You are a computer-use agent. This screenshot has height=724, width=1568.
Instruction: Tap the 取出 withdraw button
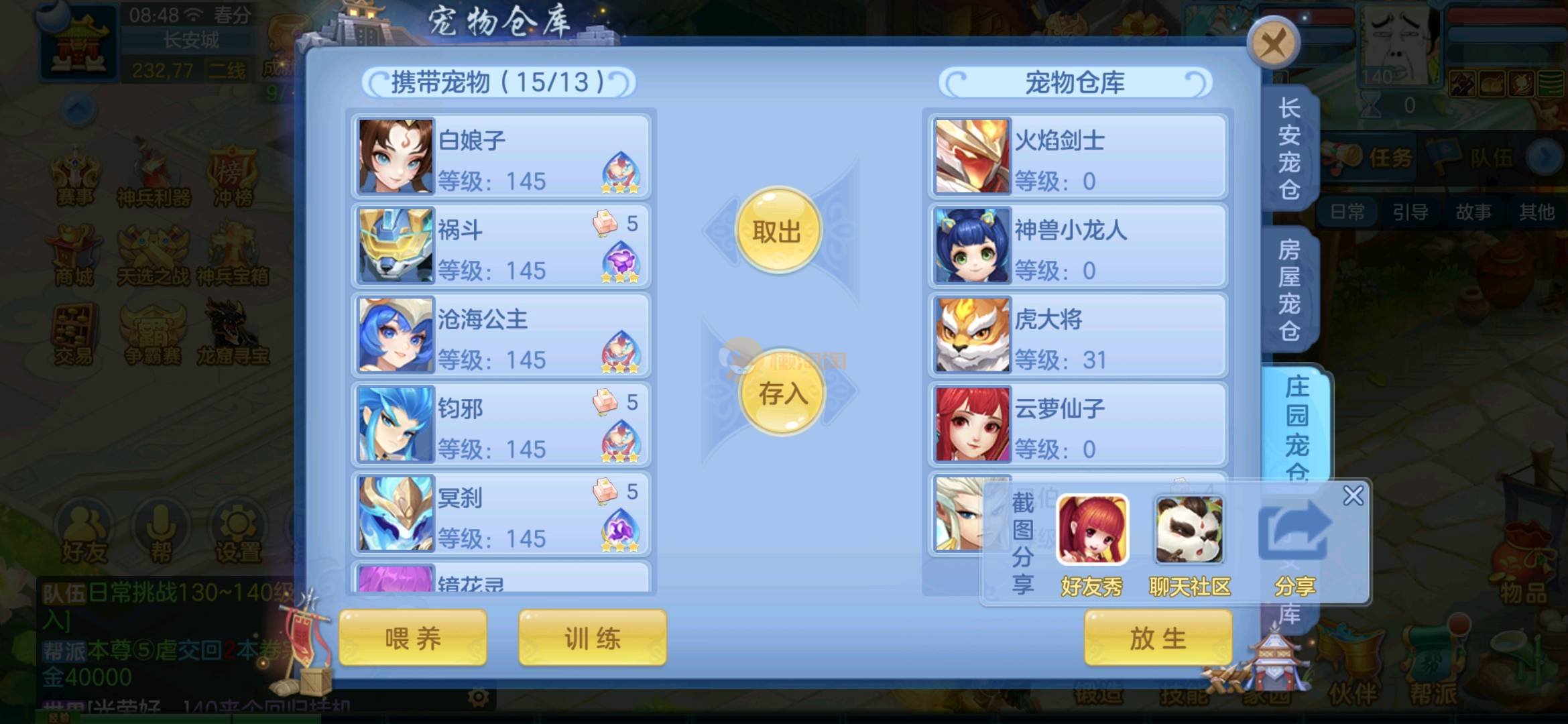tap(777, 232)
